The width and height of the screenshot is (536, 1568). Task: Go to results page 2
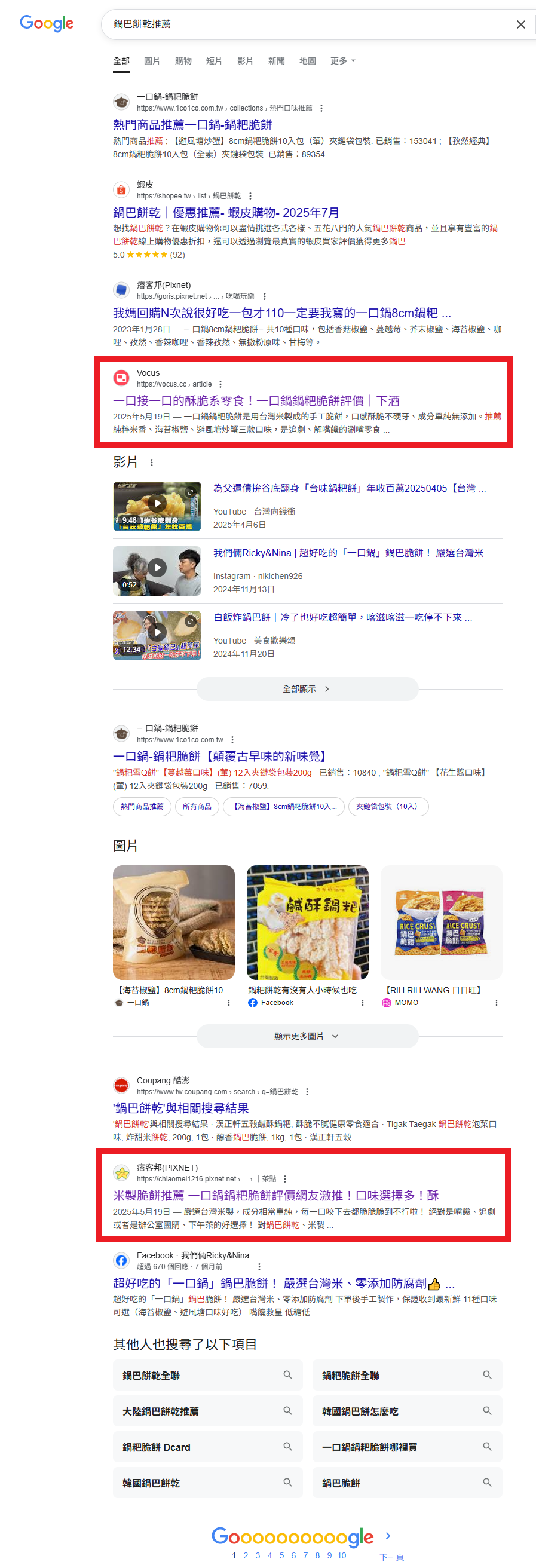tap(246, 1555)
